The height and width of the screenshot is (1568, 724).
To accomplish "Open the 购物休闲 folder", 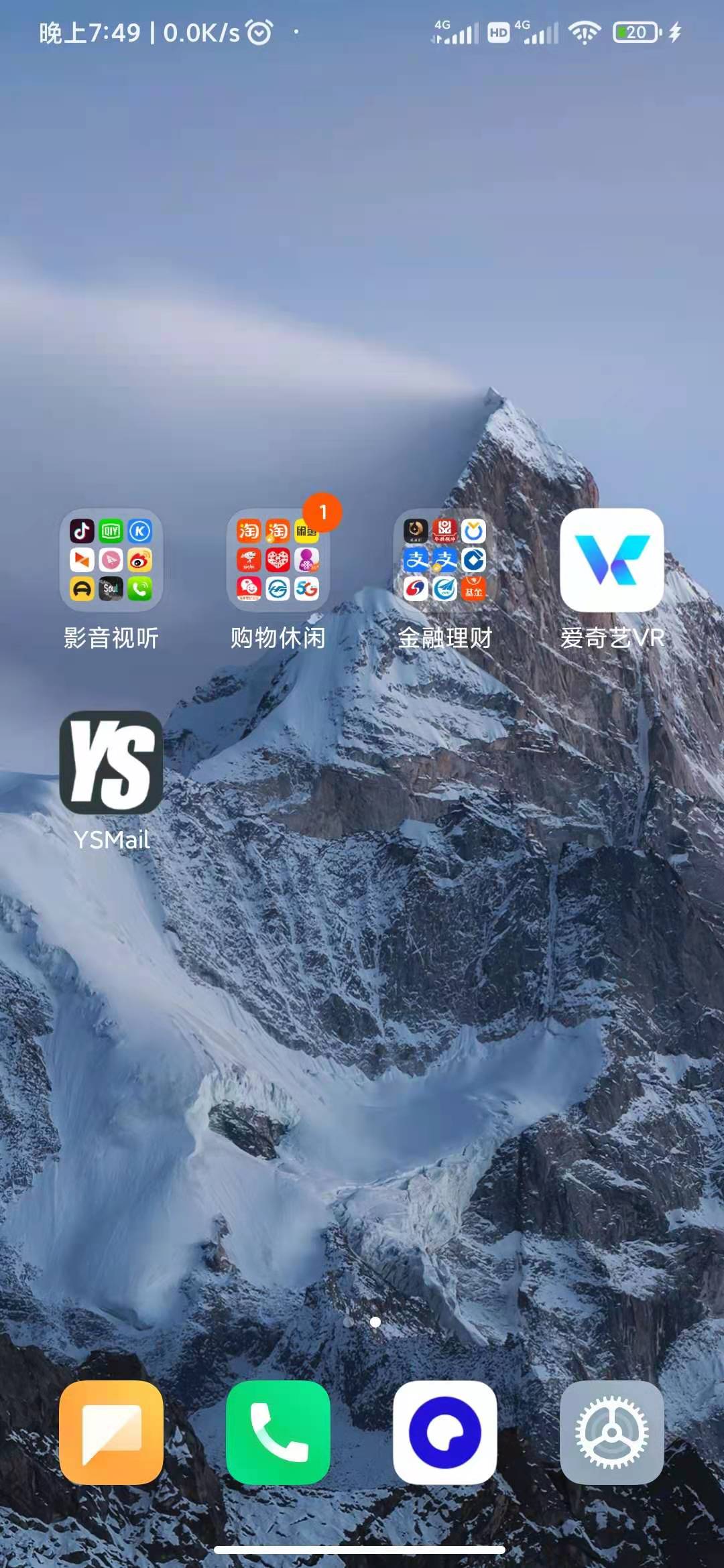I will coord(278,560).
